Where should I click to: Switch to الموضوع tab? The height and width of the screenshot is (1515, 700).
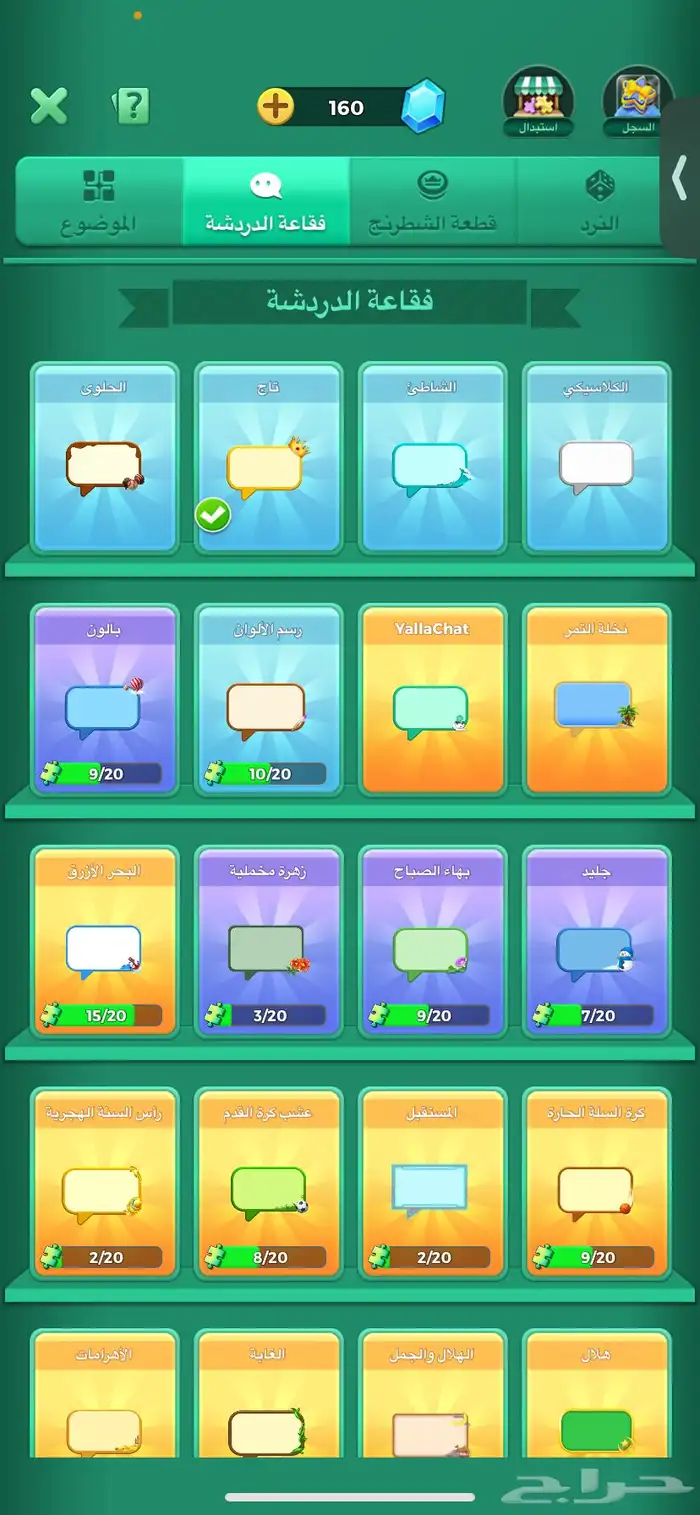(98, 201)
